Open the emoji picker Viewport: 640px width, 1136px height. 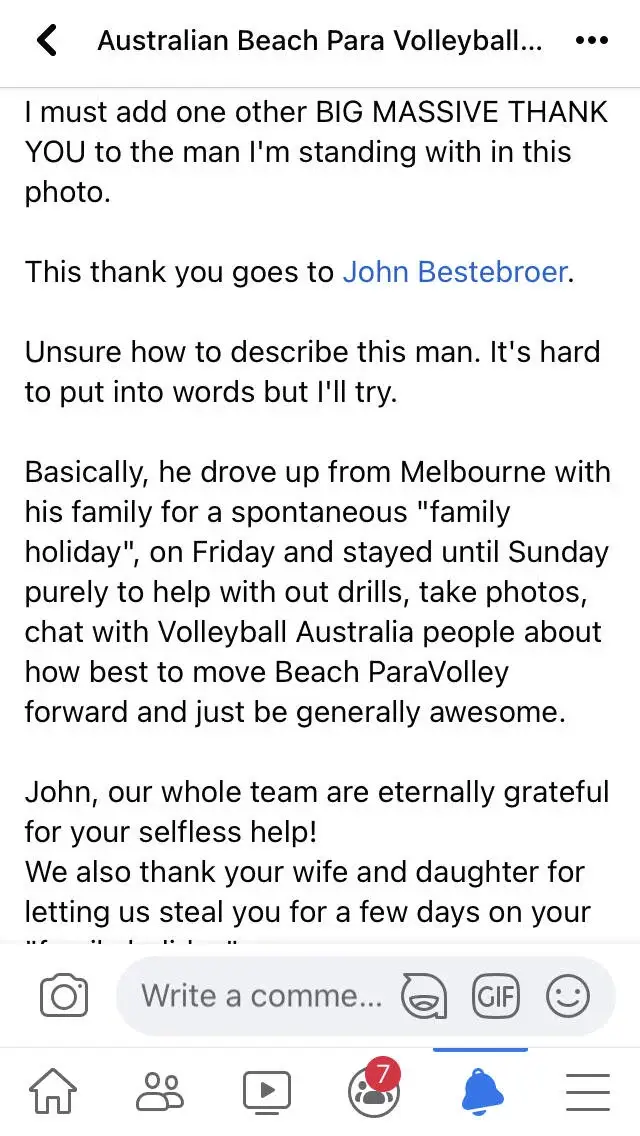click(568, 996)
